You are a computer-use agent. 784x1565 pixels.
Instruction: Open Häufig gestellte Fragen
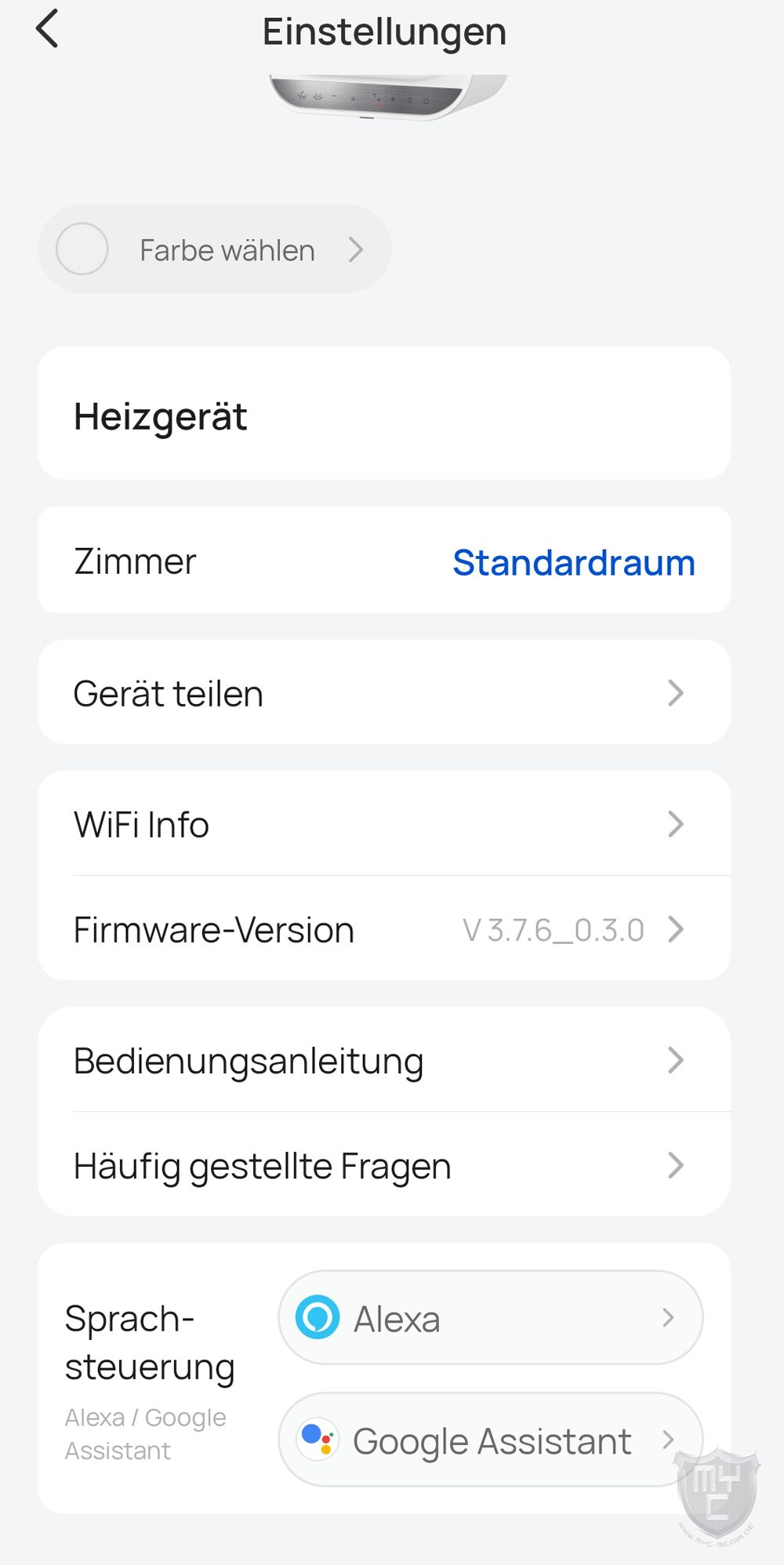[383, 1166]
